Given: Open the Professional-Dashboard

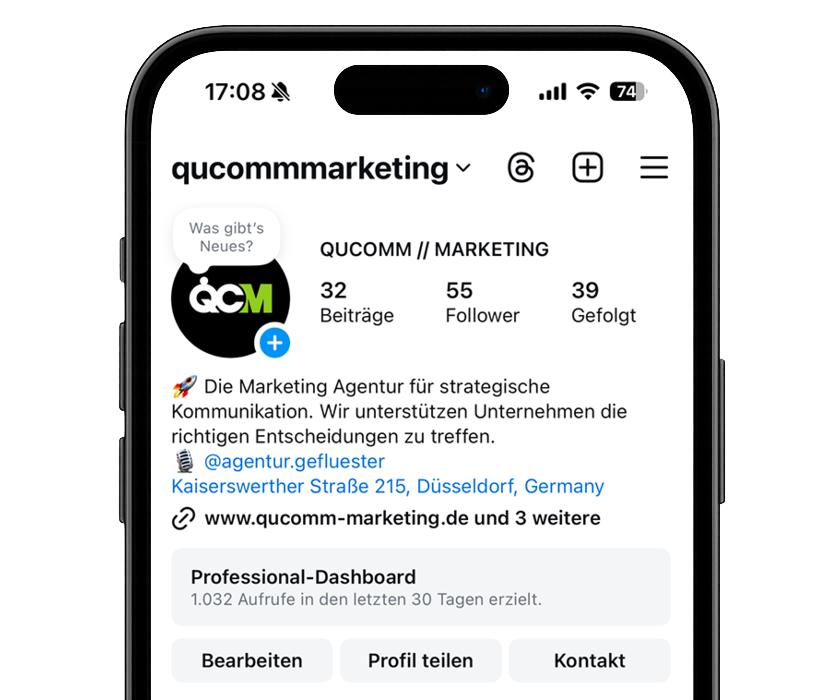Looking at the screenshot, I should coord(420,588).
